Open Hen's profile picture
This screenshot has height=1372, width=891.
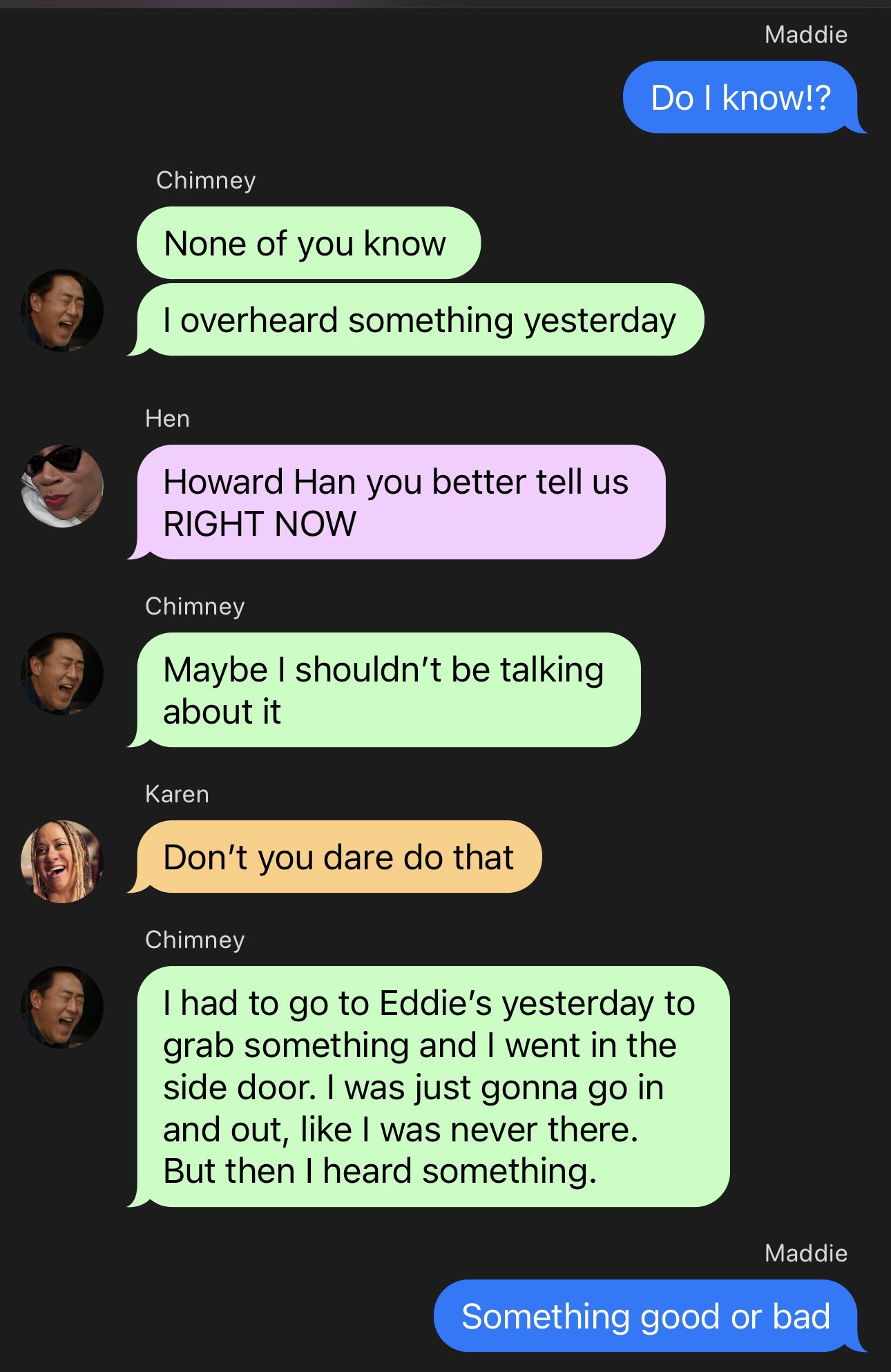62,486
